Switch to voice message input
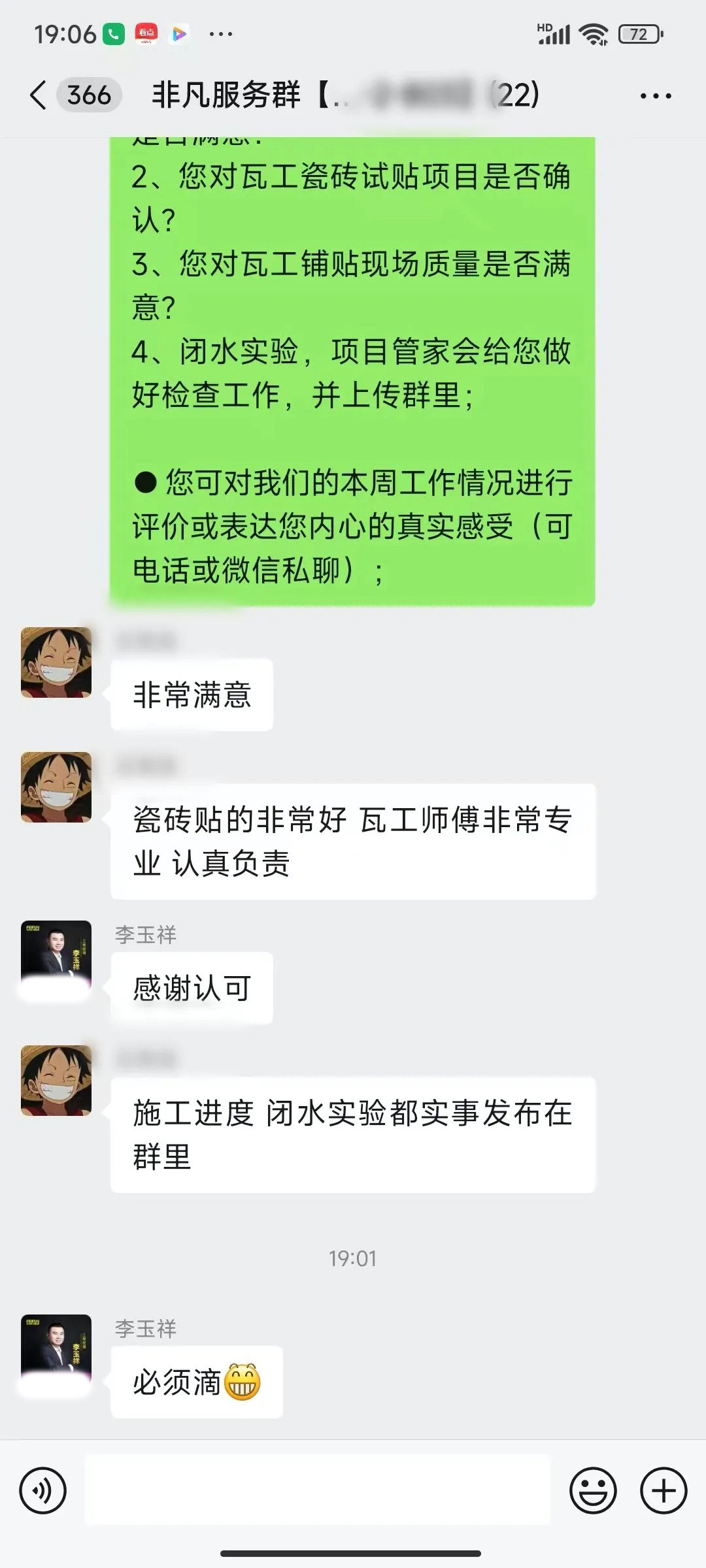Image resolution: width=706 pixels, height=1568 pixels. (x=43, y=1491)
